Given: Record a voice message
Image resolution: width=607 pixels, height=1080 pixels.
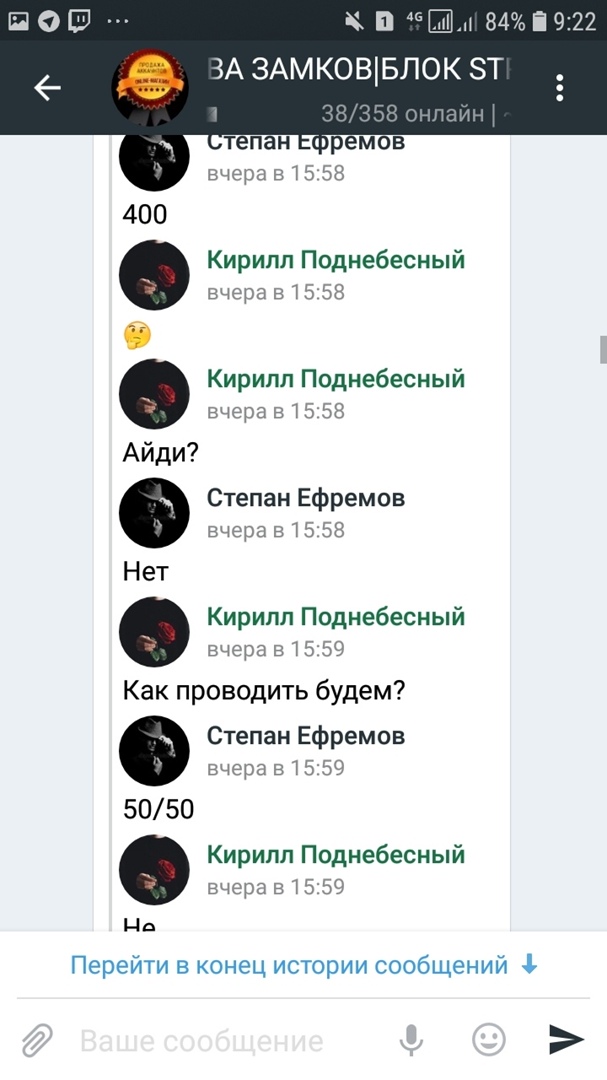Looking at the screenshot, I should click(411, 1041).
